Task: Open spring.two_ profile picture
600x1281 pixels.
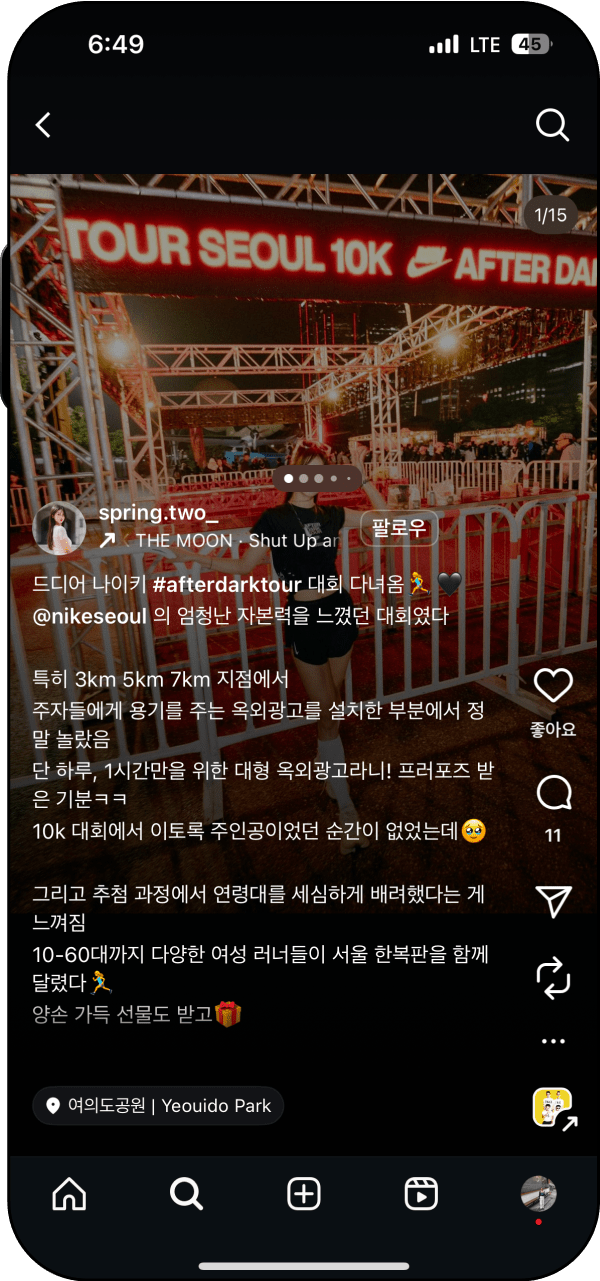Action: click(59, 528)
